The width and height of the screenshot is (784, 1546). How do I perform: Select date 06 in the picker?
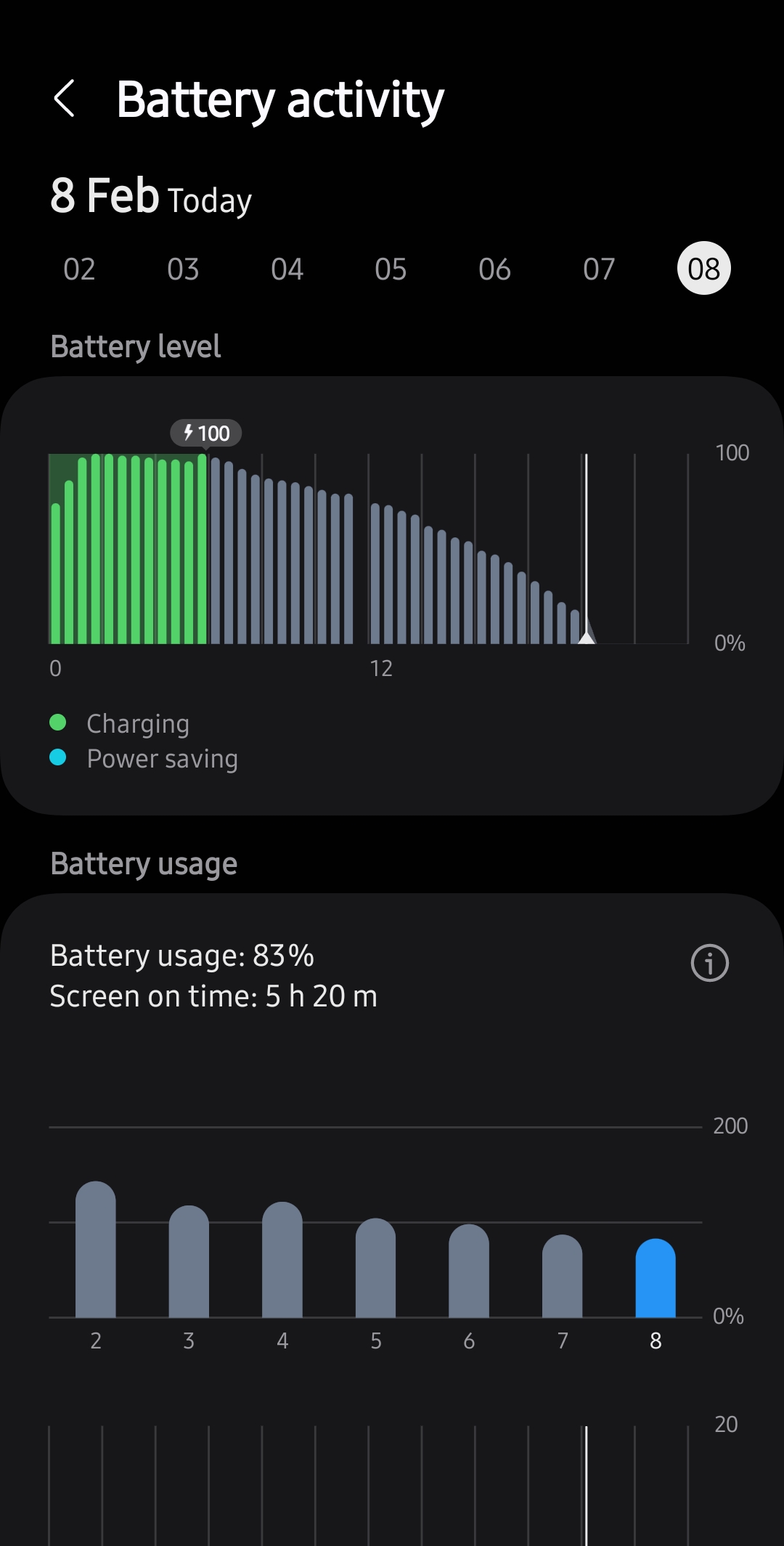coord(494,269)
